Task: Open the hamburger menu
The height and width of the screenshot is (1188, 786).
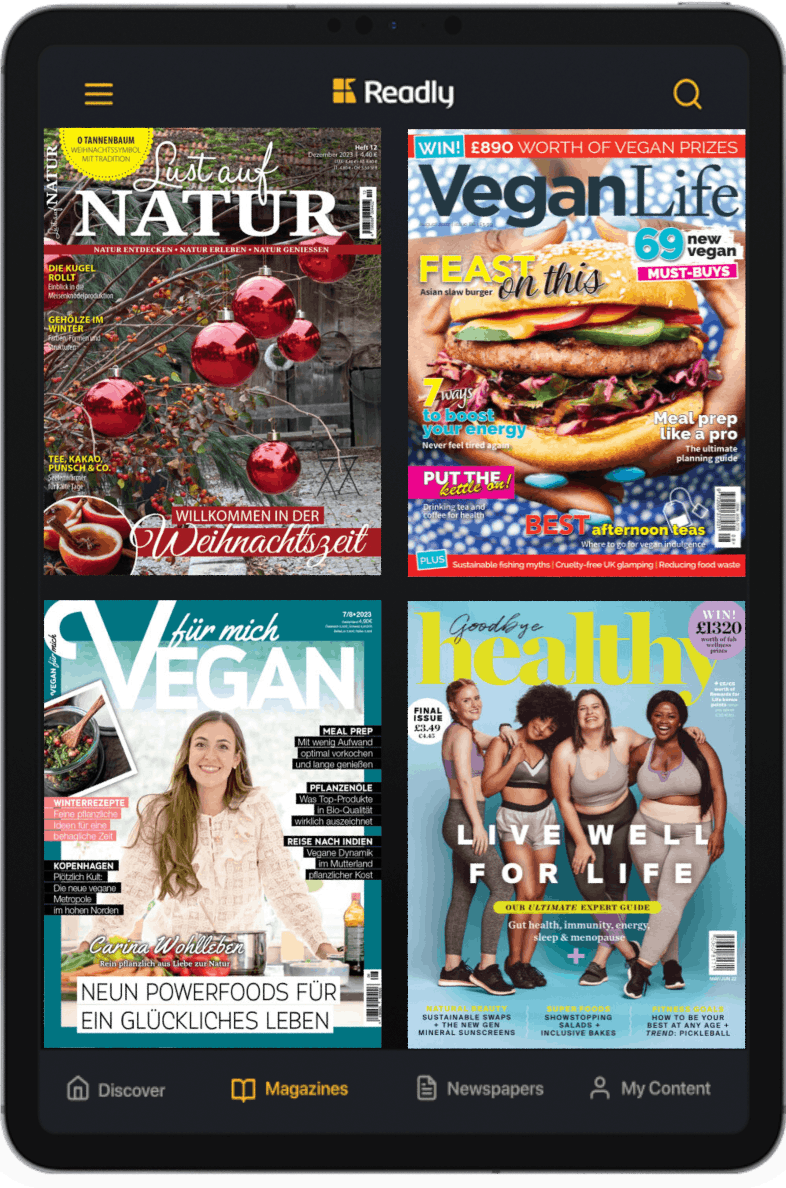Action: pos(99,94)
